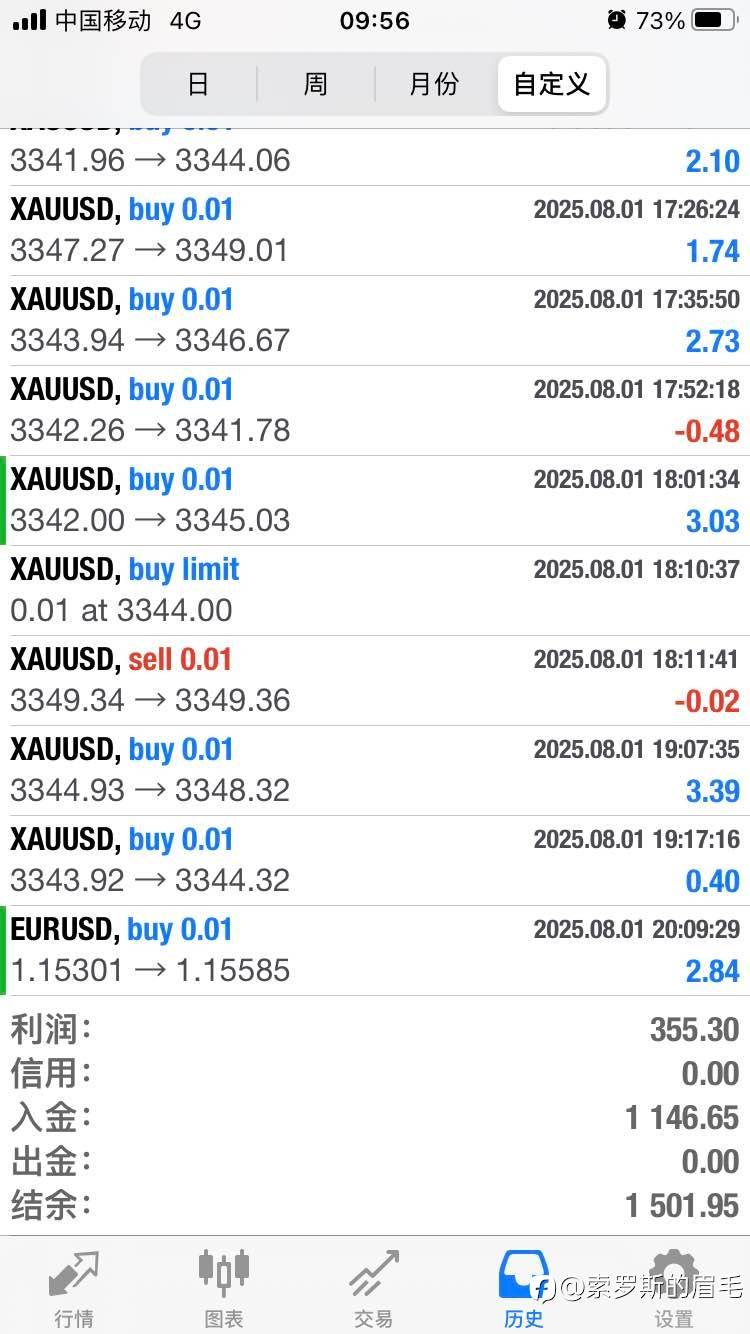This screenshot has height=1334, width=750.
Task: Show details of the XAUUSD sell trade
Action: 375,680
